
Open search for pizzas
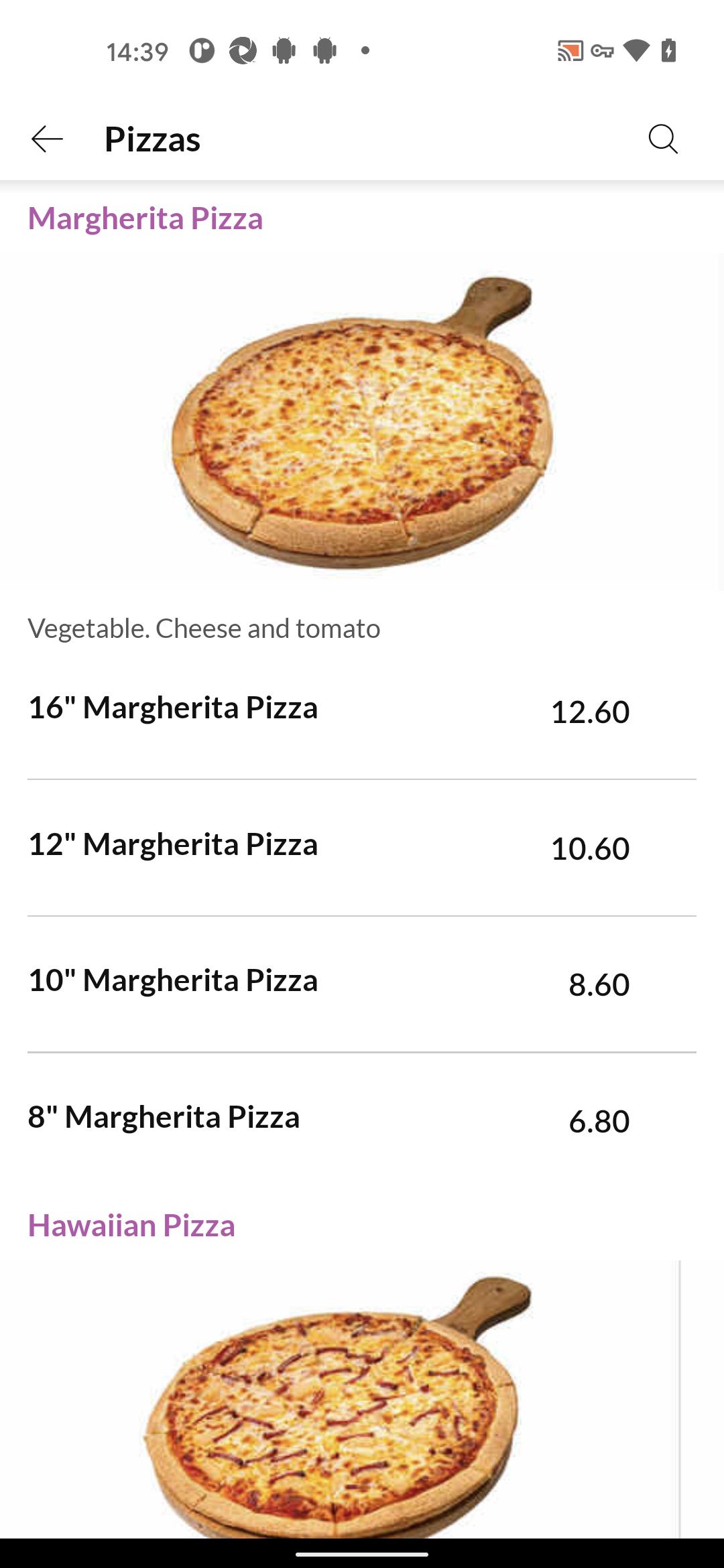tap(663, 139)
